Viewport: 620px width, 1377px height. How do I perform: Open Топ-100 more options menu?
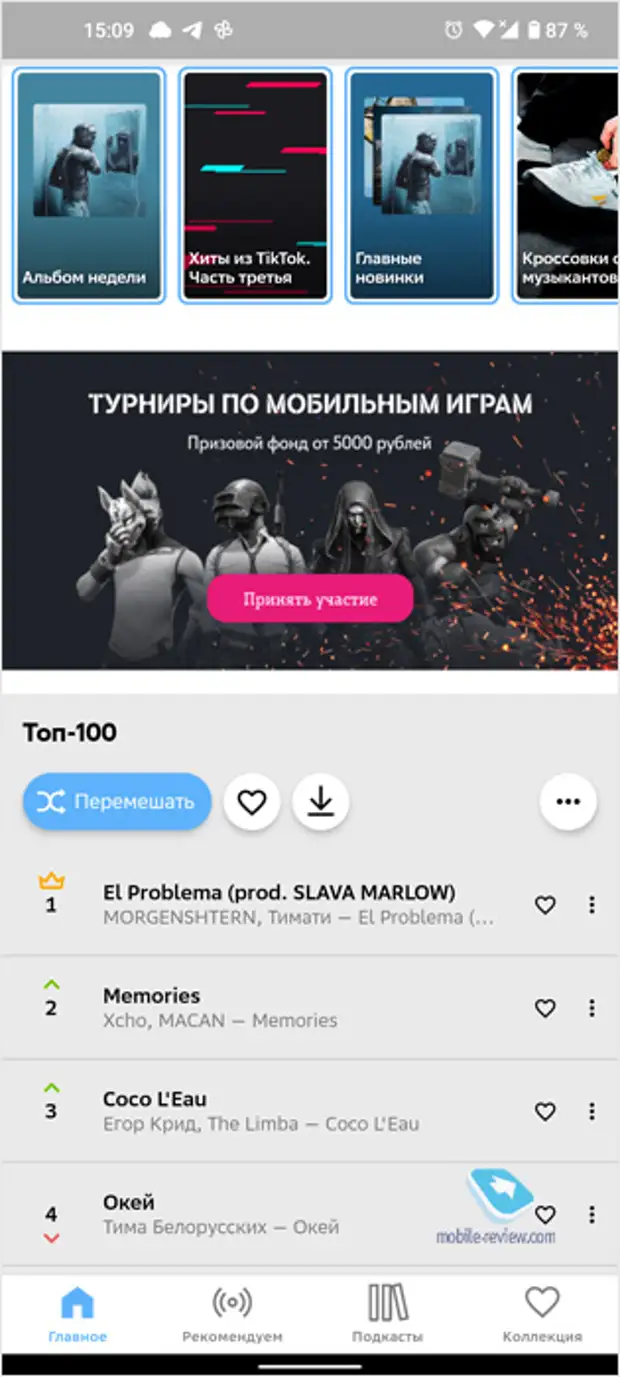click(x=568, y=801)
